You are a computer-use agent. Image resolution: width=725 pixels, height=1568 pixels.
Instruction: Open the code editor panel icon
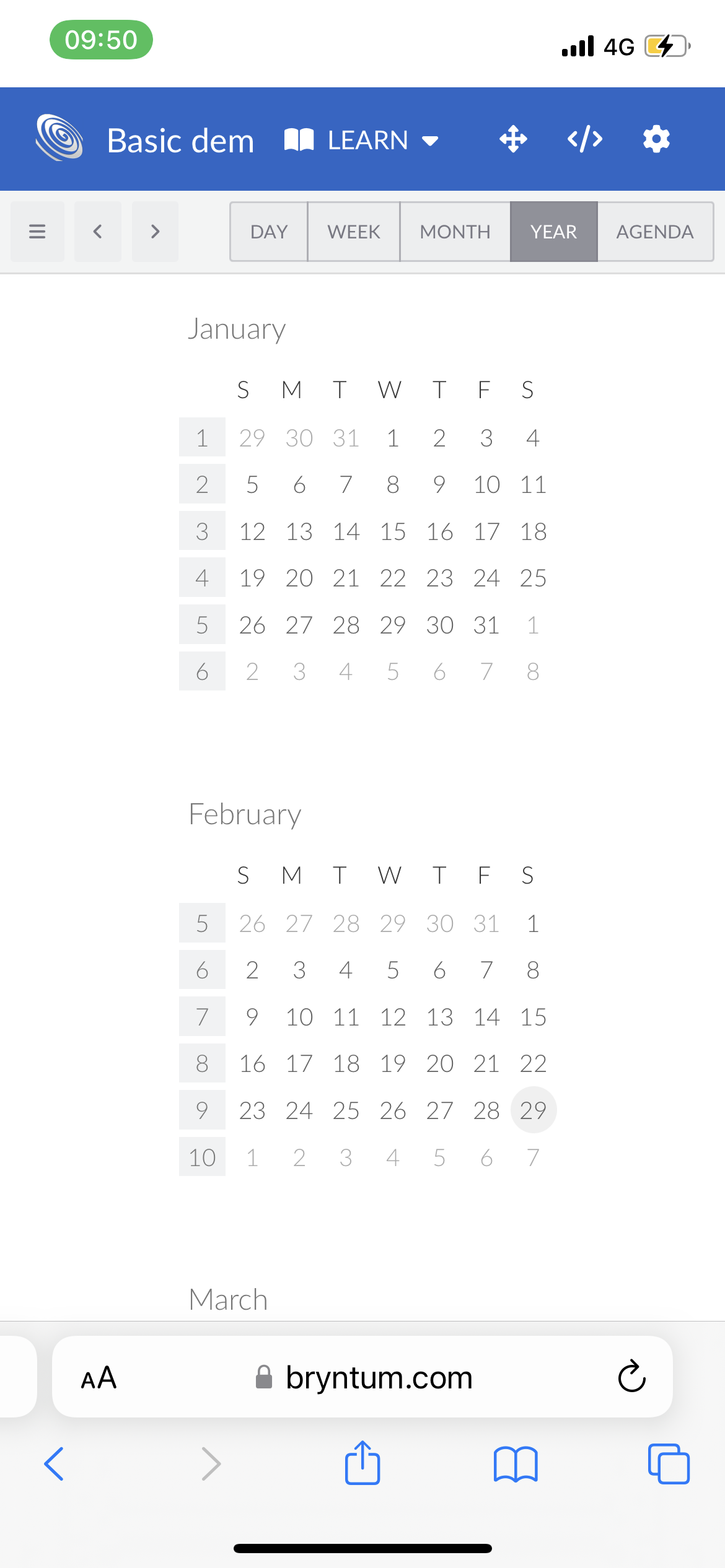pos(584,139)
